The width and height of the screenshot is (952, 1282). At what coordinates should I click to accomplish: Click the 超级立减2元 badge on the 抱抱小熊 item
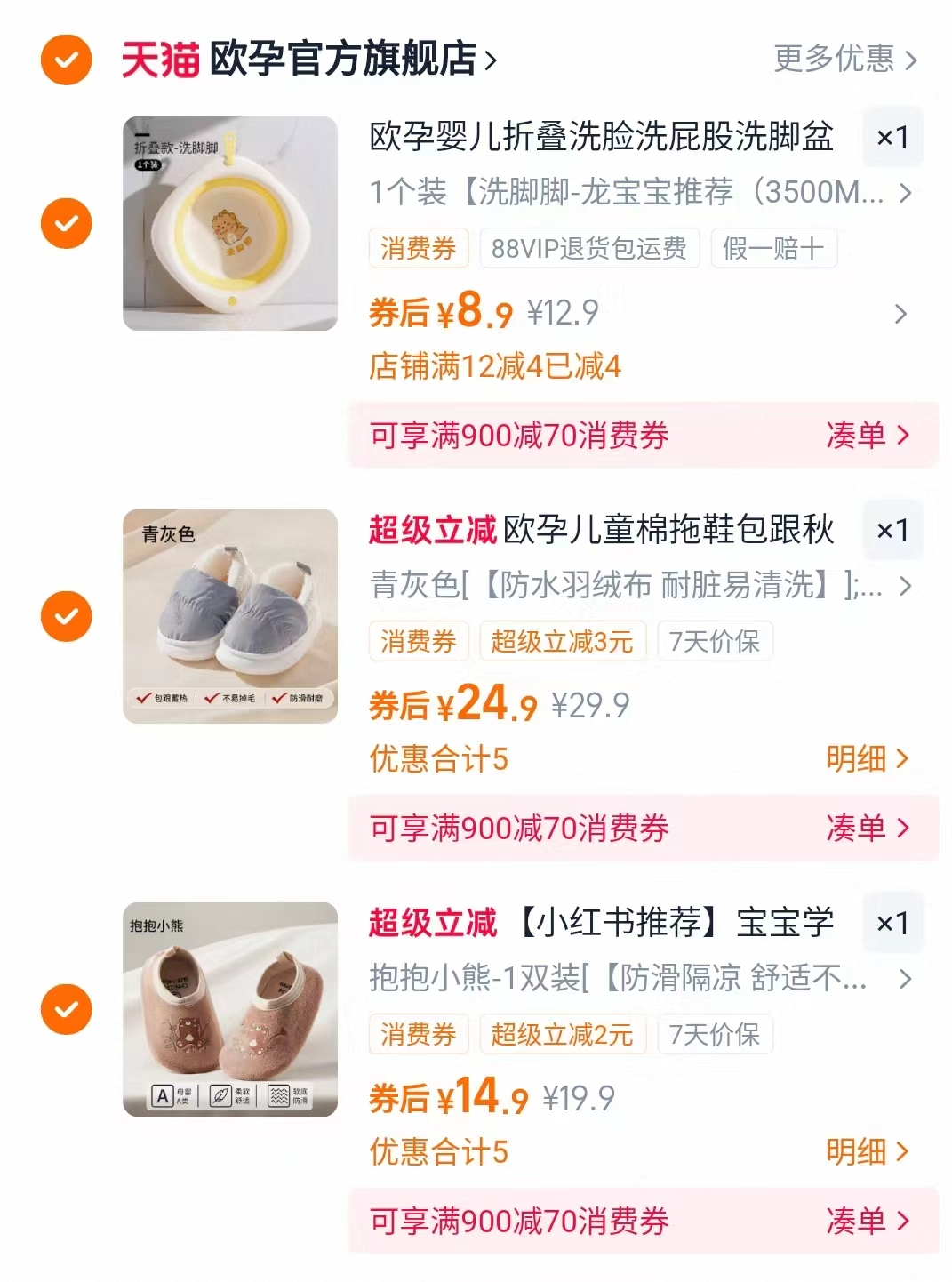[x=561, y=1034]
